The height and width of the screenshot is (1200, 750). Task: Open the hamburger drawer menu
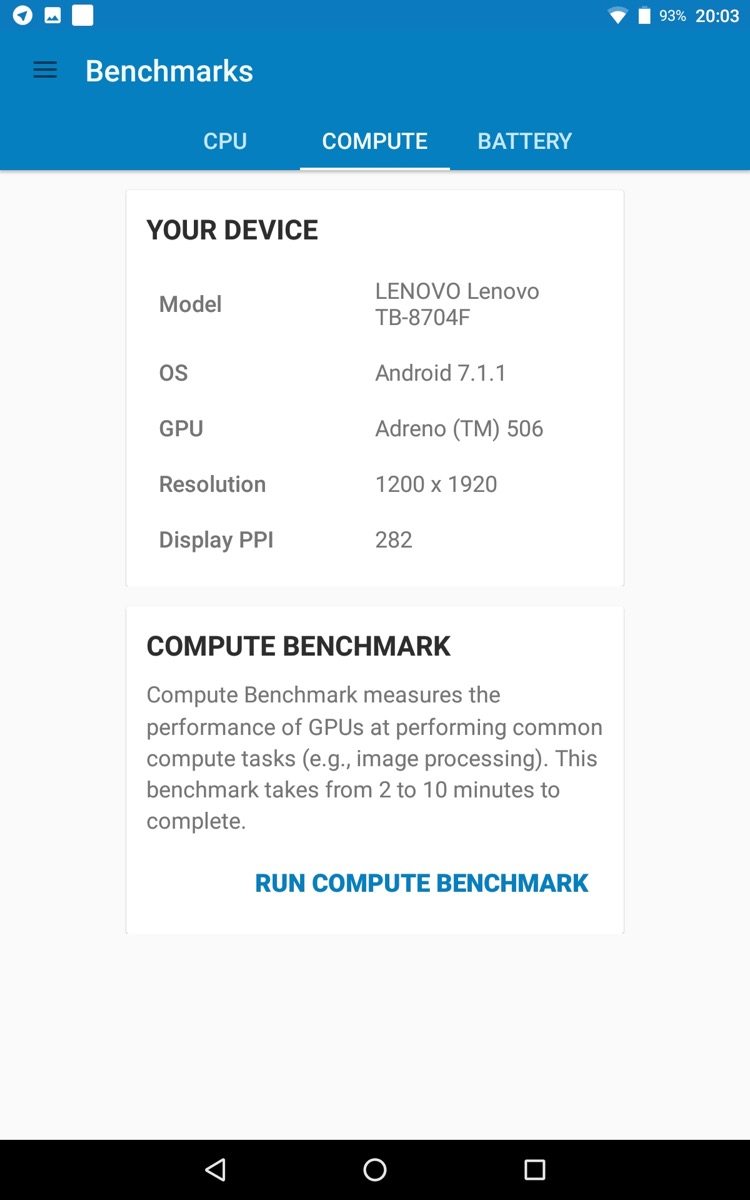click(45, 70)
